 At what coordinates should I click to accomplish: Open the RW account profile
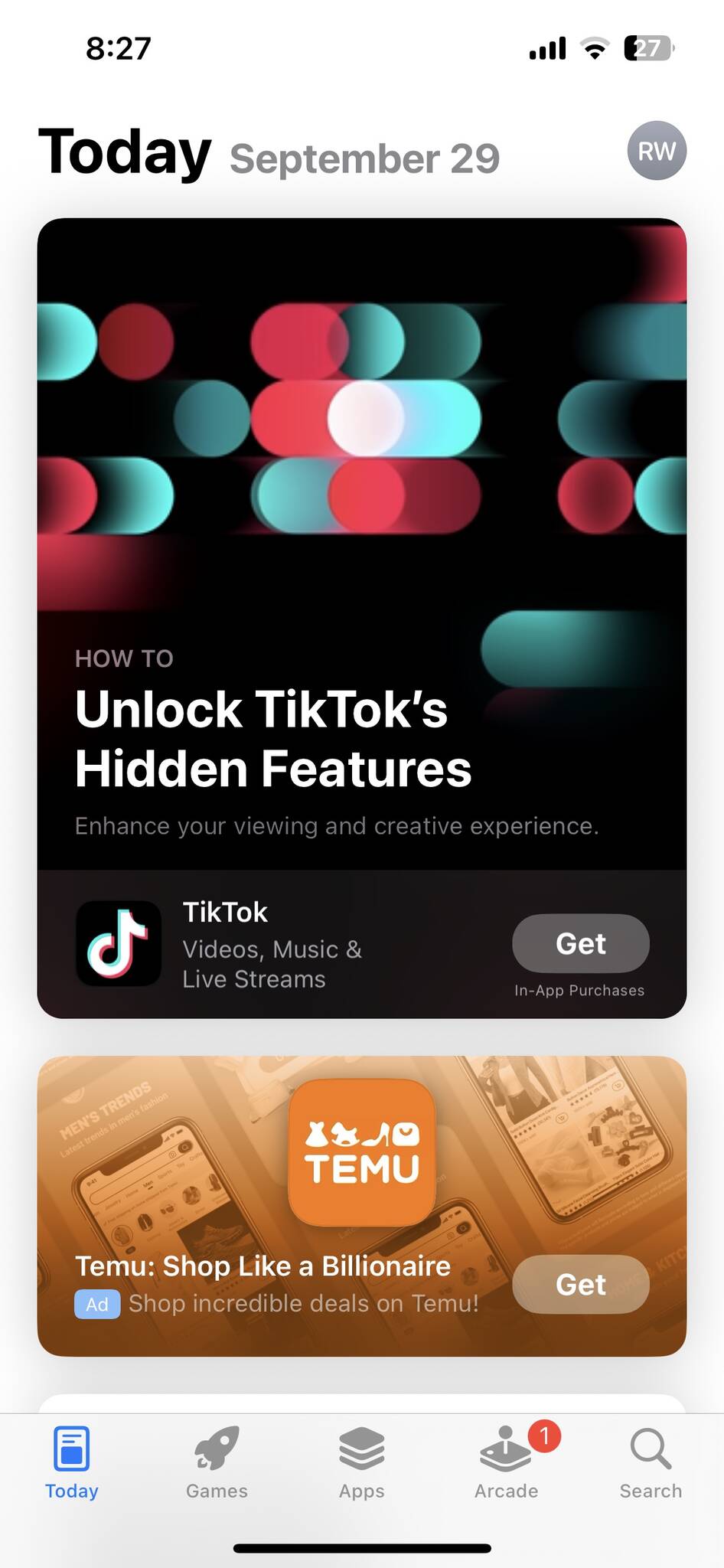coord(657,151)
